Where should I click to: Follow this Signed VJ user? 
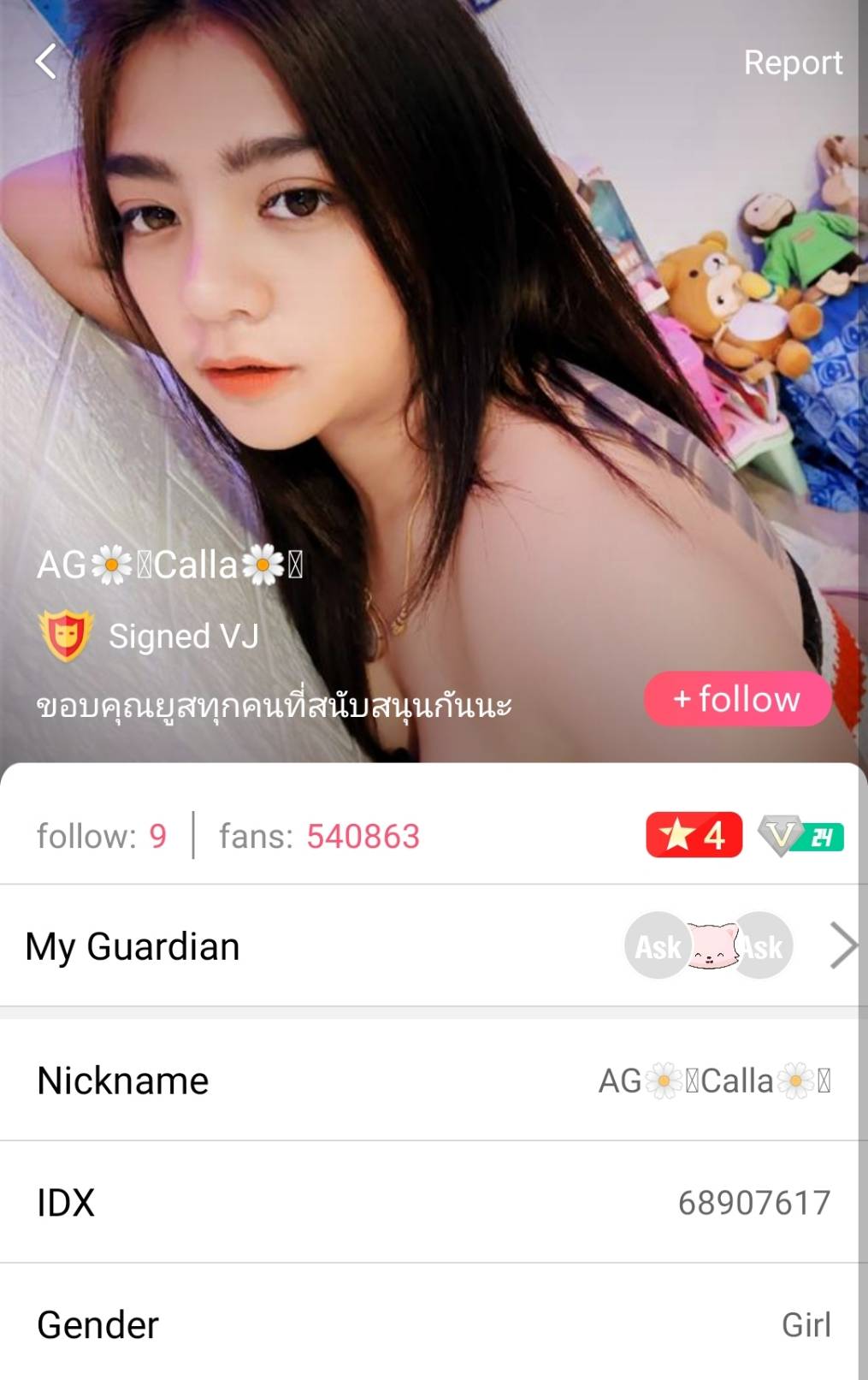click(x=737, y=699)
